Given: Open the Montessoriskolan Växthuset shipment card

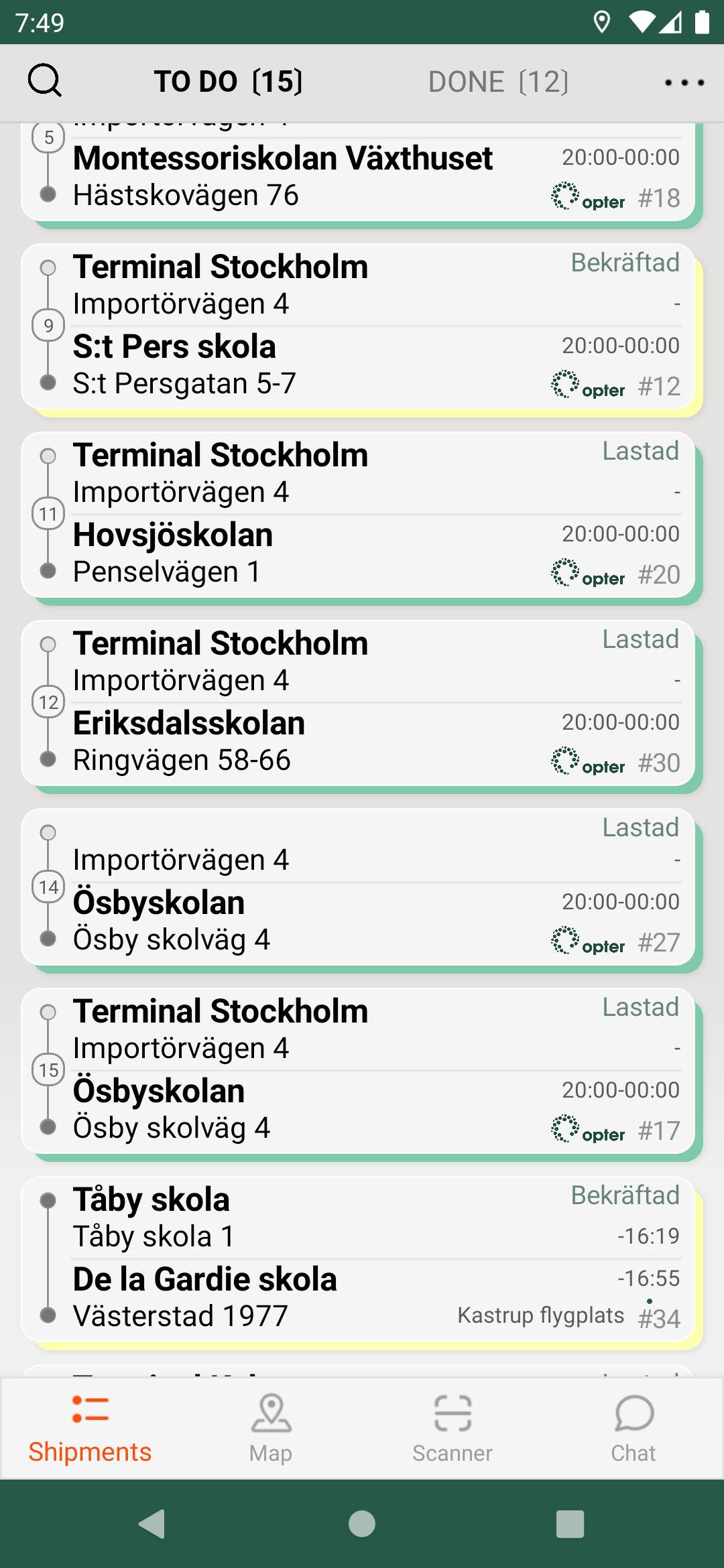Looking at the screenshot, I should click(x=358, y=172).
